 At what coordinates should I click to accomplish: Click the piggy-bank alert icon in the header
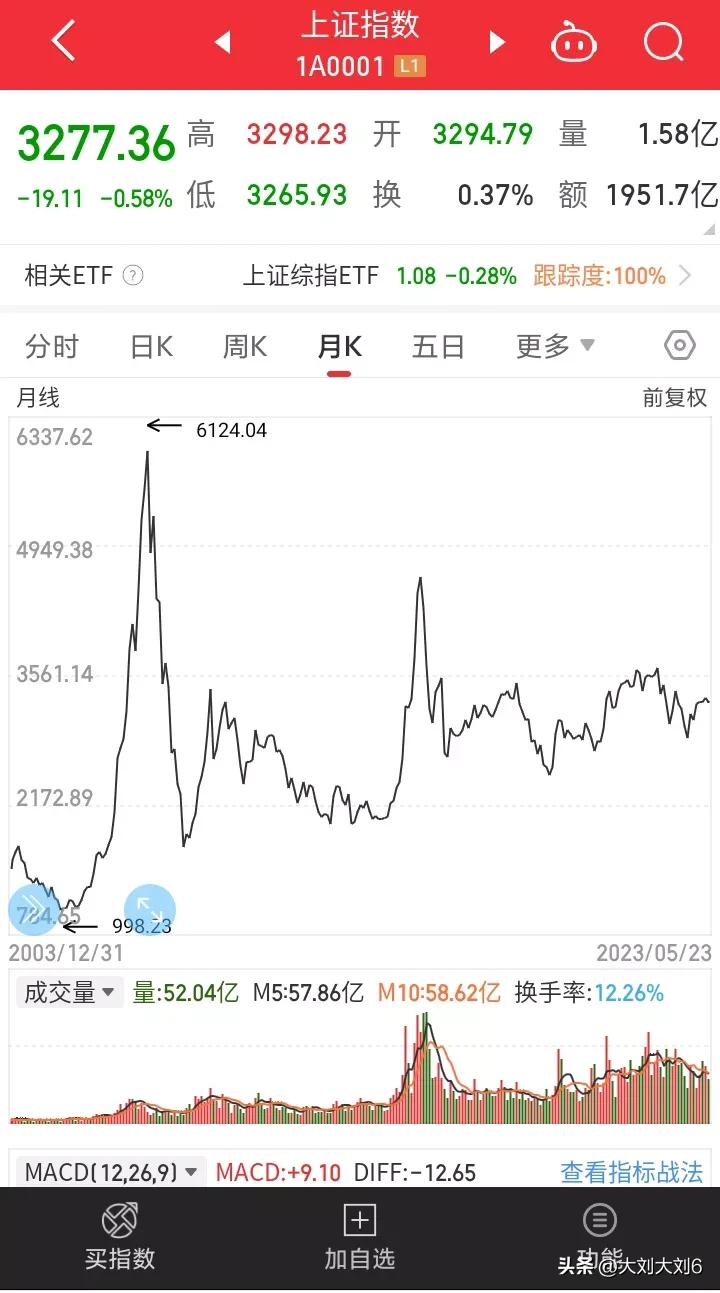tap(574, 42)
